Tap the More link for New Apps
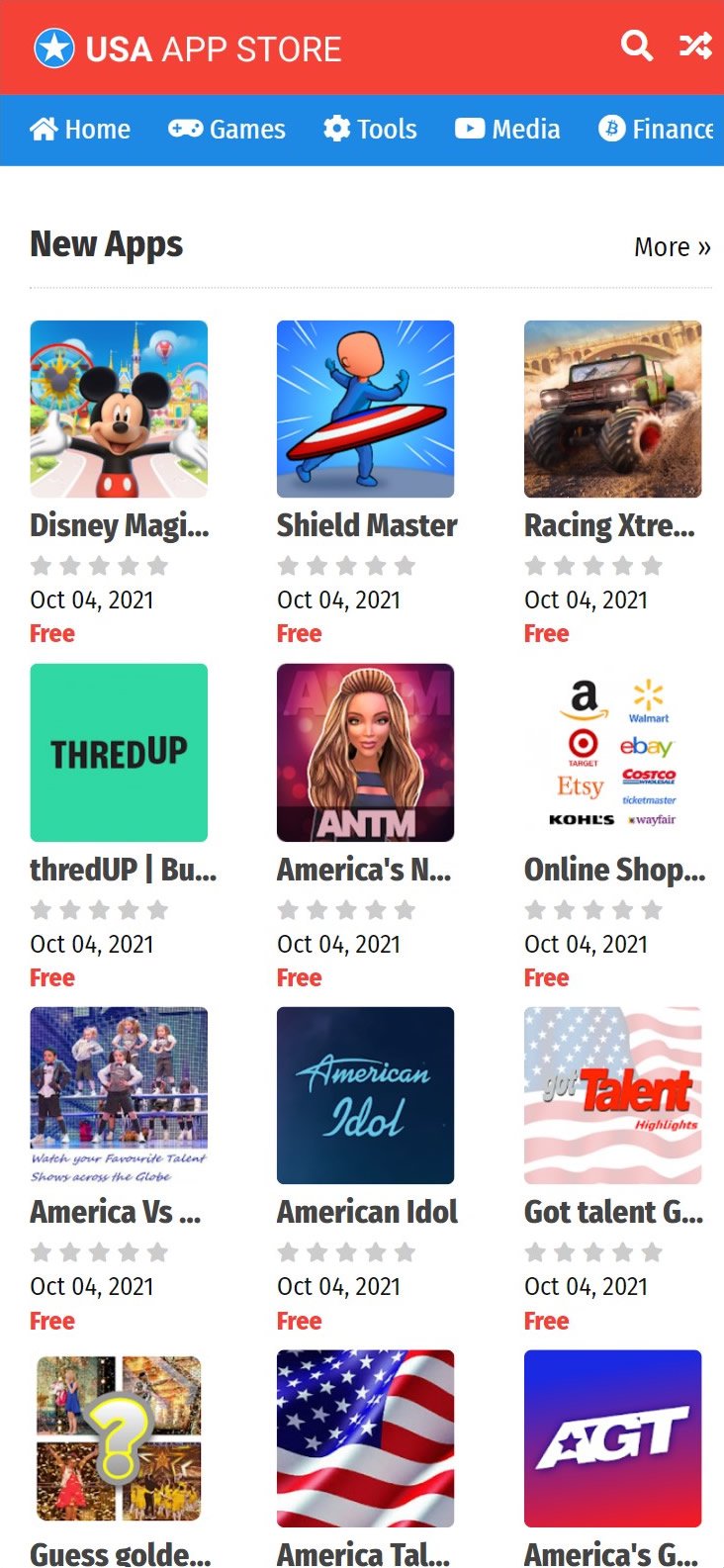The width and height of the screenshot is (724, 1568). [x=673, y=247]
